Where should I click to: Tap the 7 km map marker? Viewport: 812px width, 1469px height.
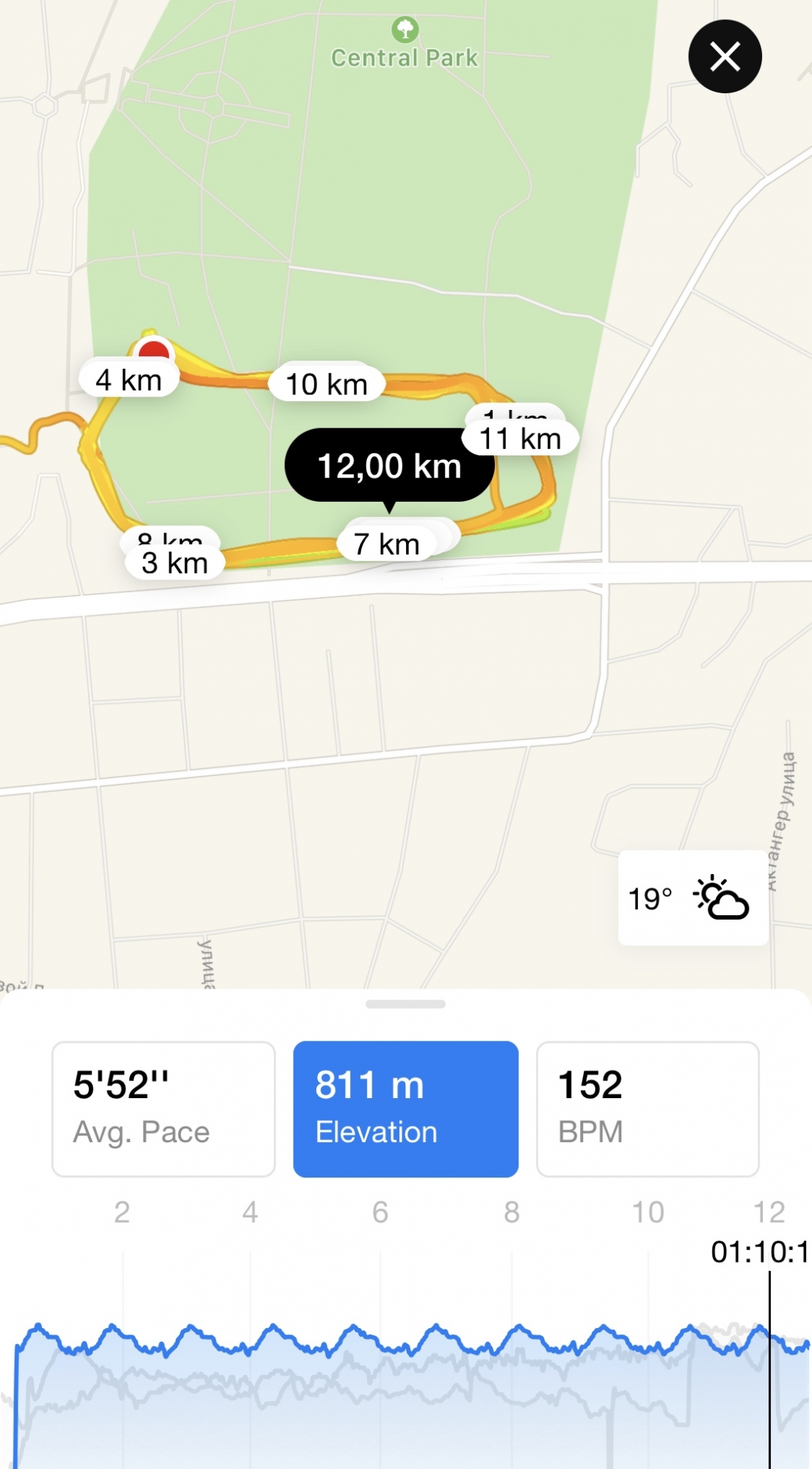tap(387, 545)
